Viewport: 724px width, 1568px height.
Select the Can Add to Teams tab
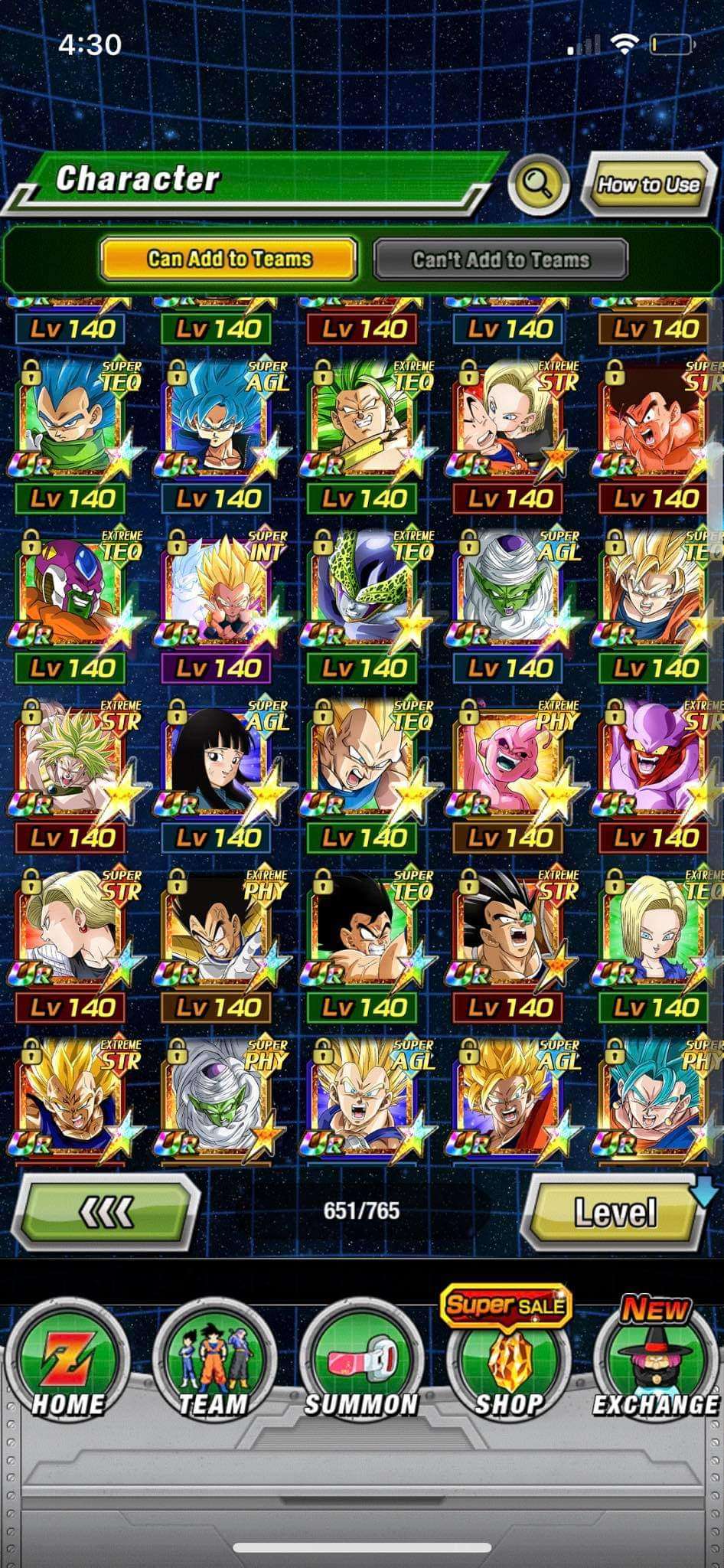tap(230, 259)
